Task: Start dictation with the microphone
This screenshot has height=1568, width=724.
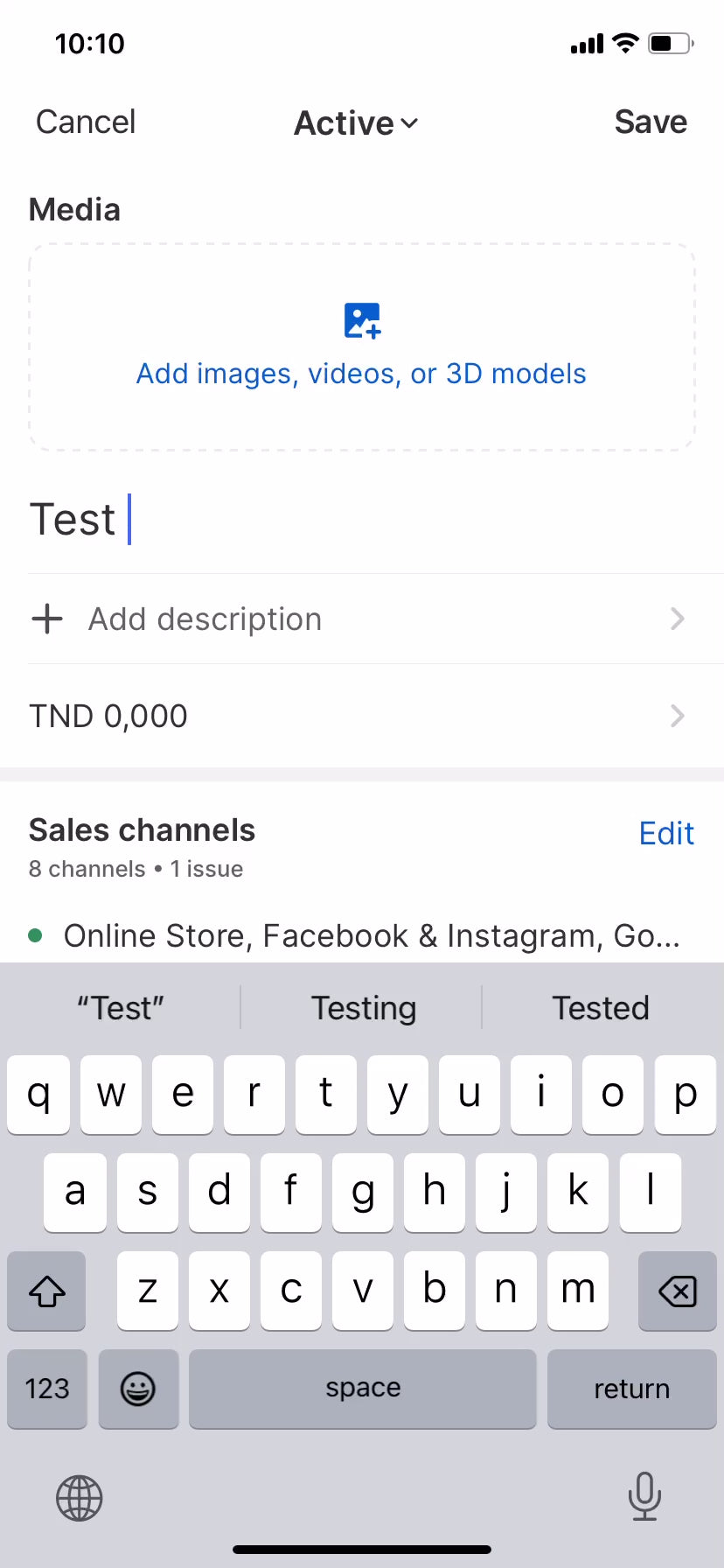Action: tap(644, 1496)
